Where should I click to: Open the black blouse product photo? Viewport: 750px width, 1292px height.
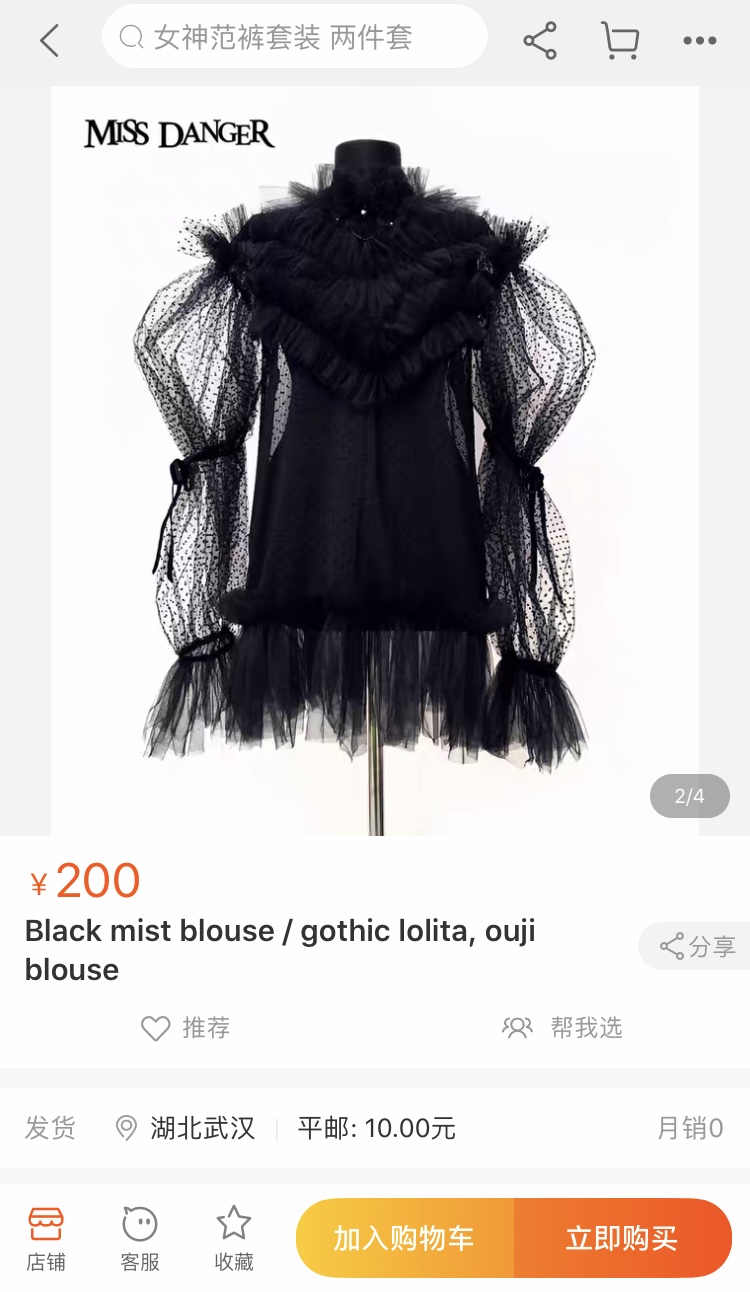374,460
